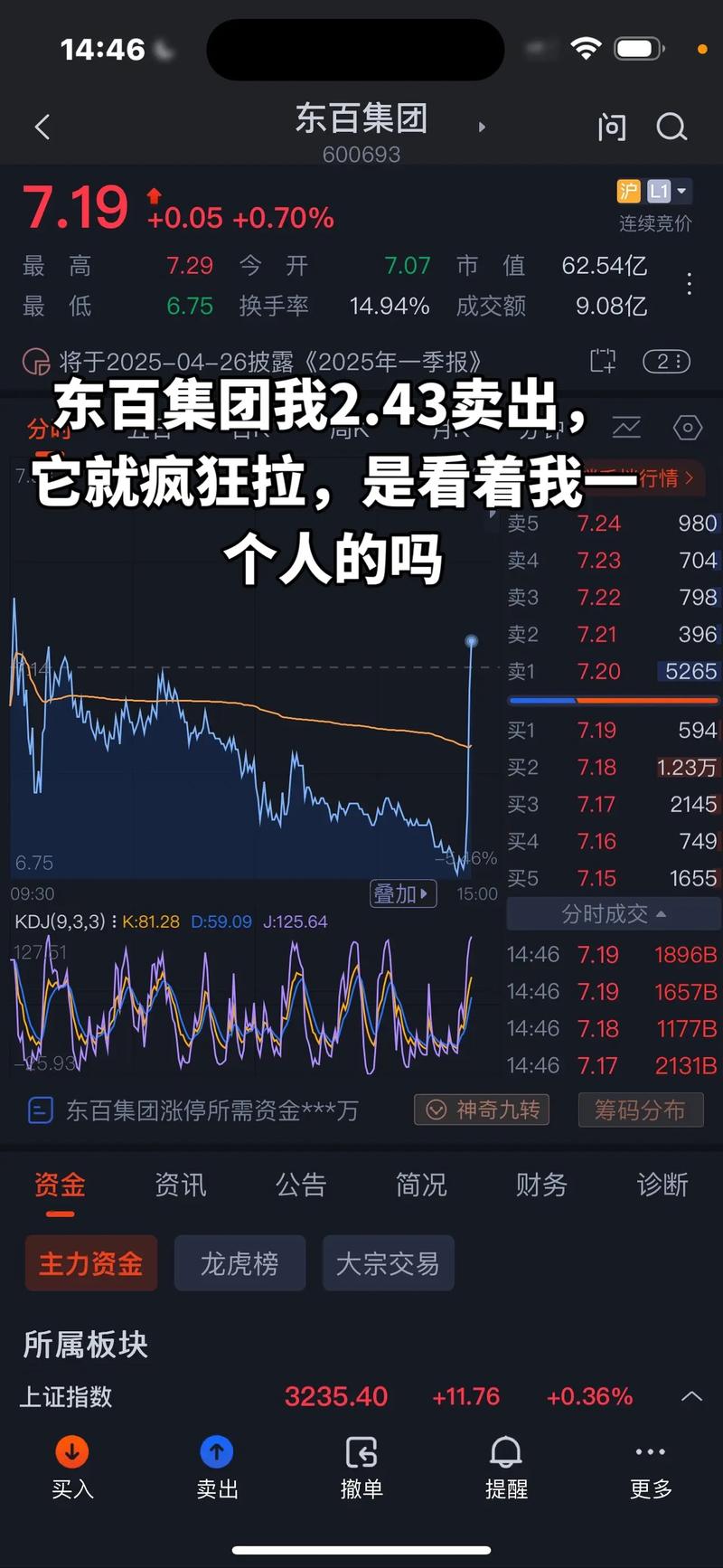Switch to the 财务 tab
Viewport: 723px width, 1568px height.
point(541,1185)
